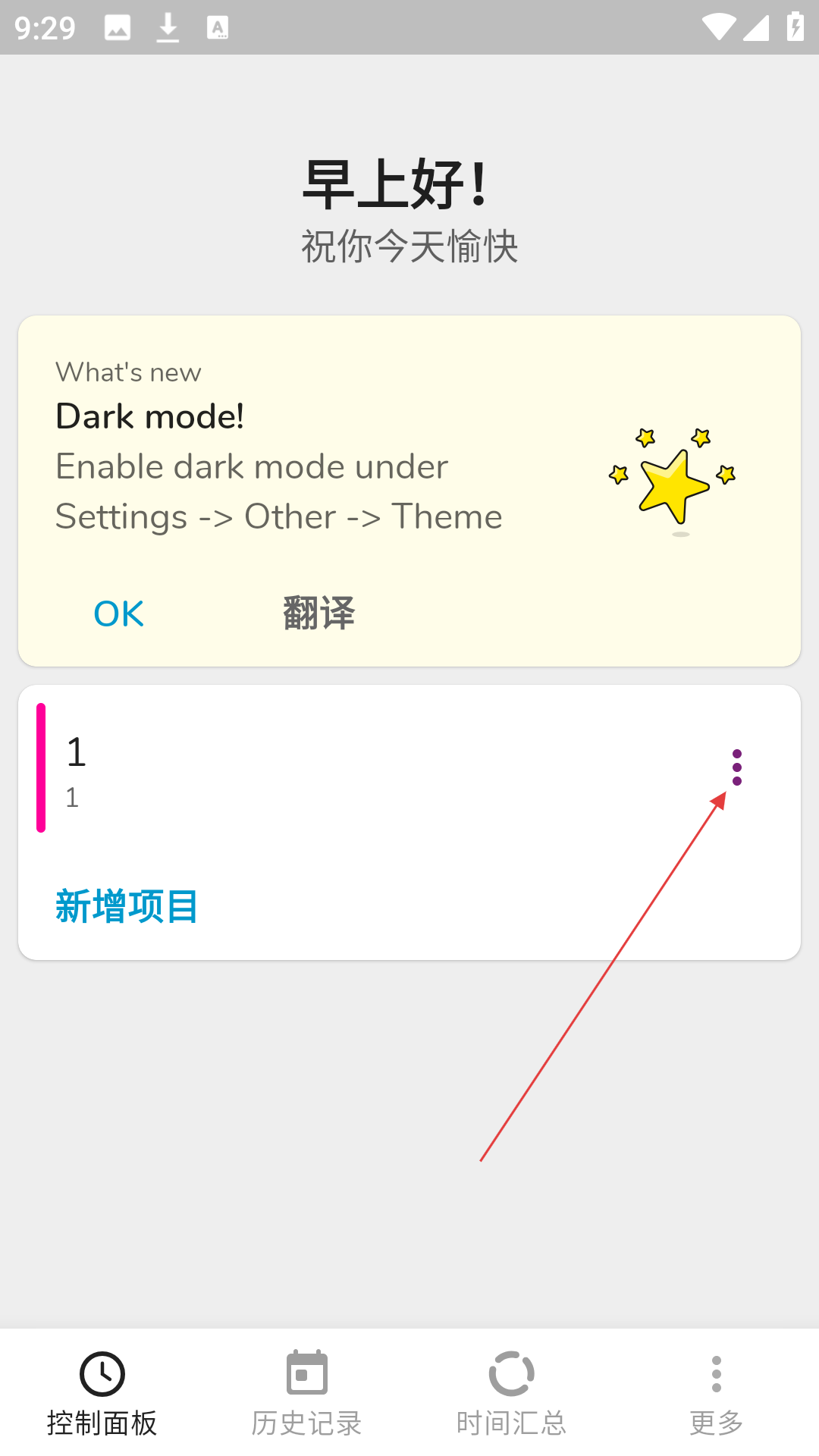
Task: Add a project via 新增项目
Action: 127,906
